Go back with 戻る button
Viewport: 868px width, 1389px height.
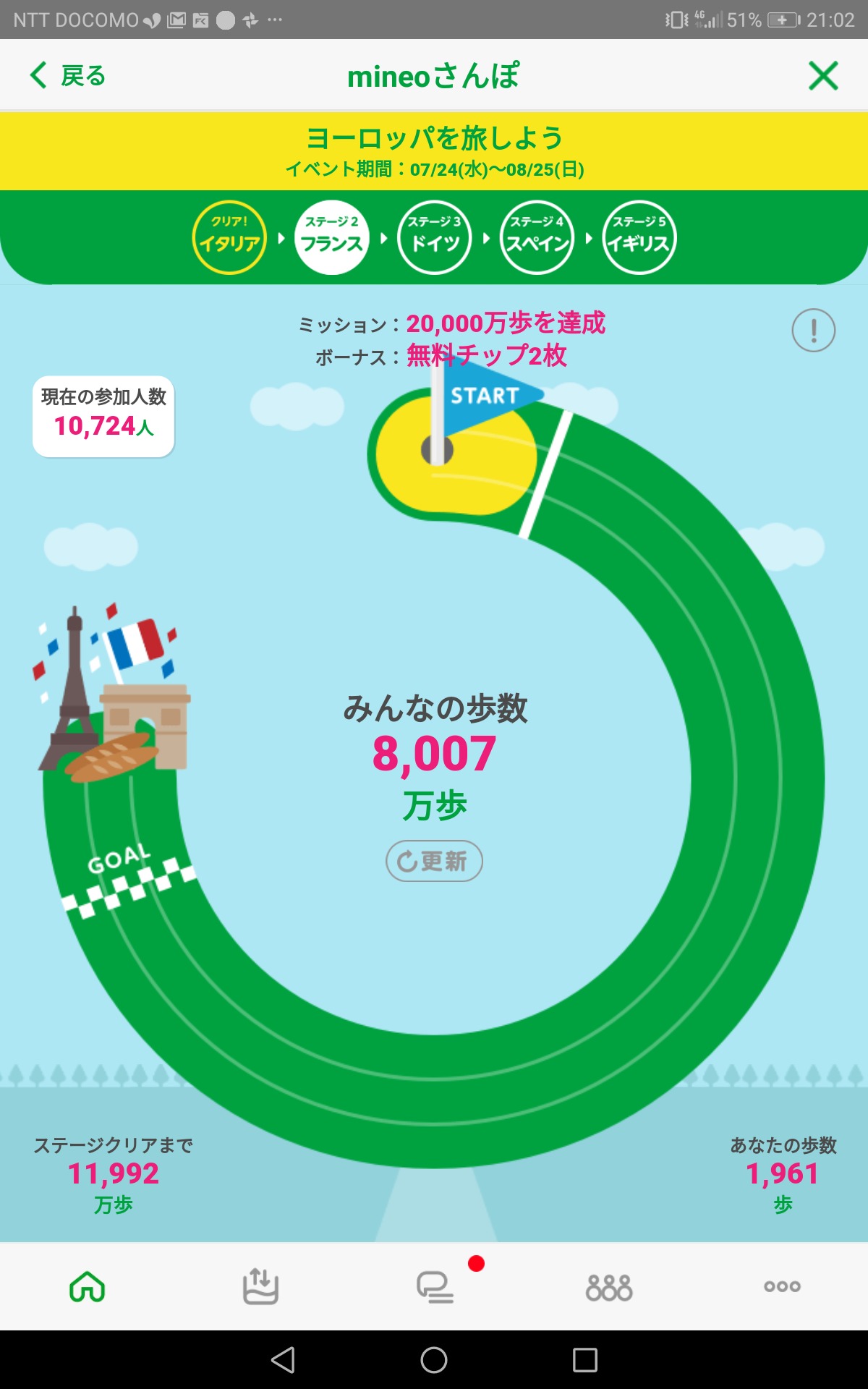[x=68, y=75]
